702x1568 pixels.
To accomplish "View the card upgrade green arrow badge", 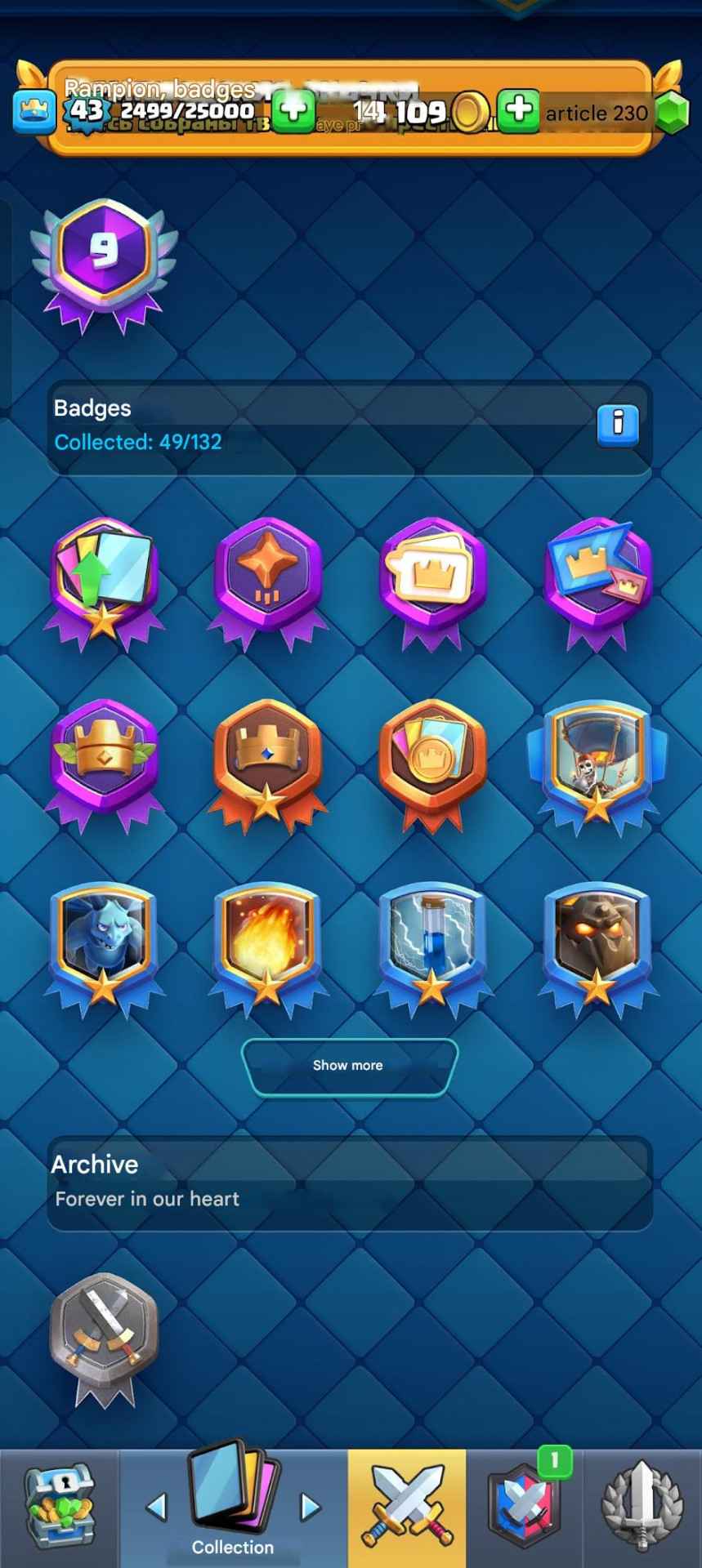I will (104, 580).
